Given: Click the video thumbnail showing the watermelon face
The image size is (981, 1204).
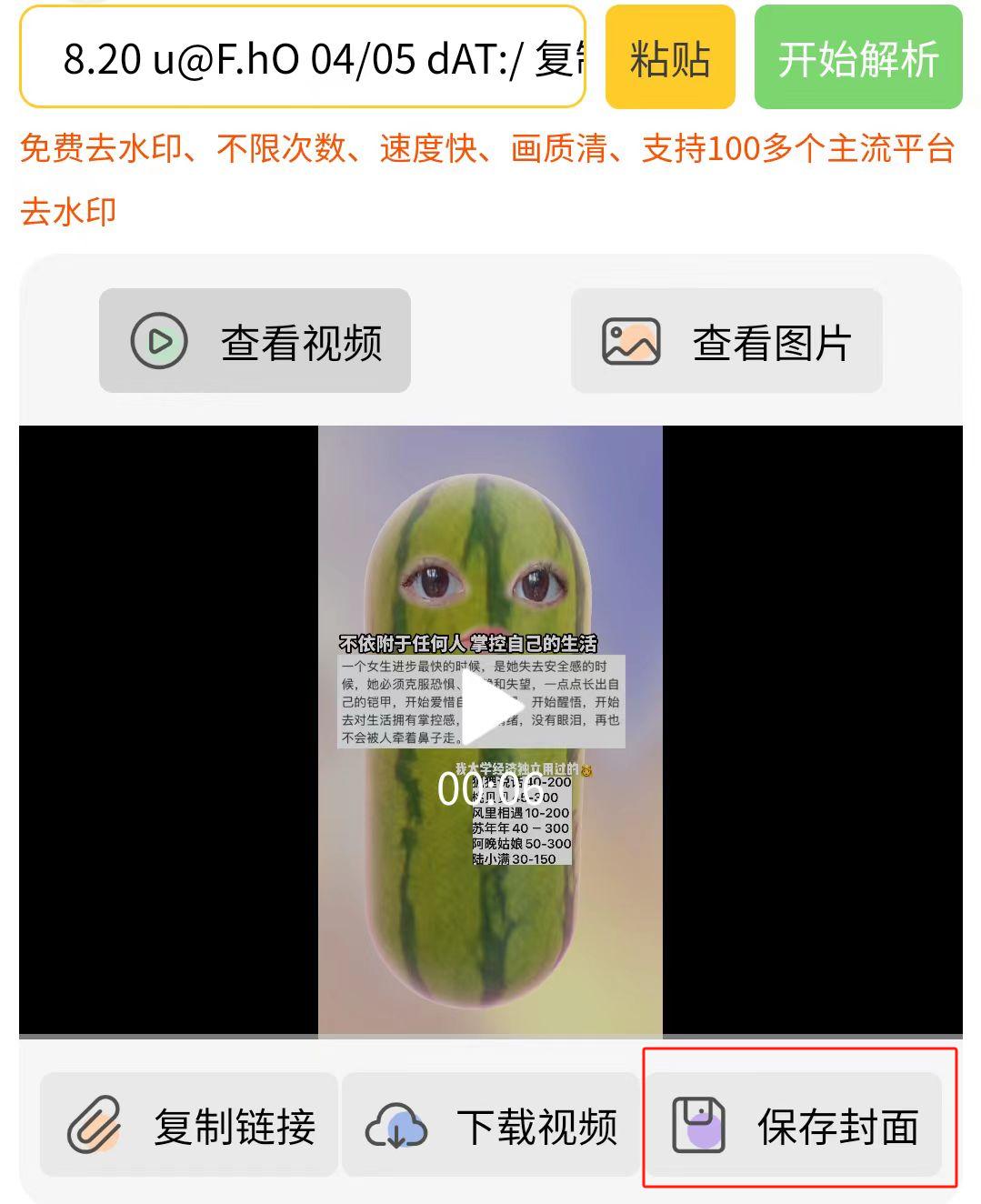Looking at the screenshot, I should coord(491,727).
